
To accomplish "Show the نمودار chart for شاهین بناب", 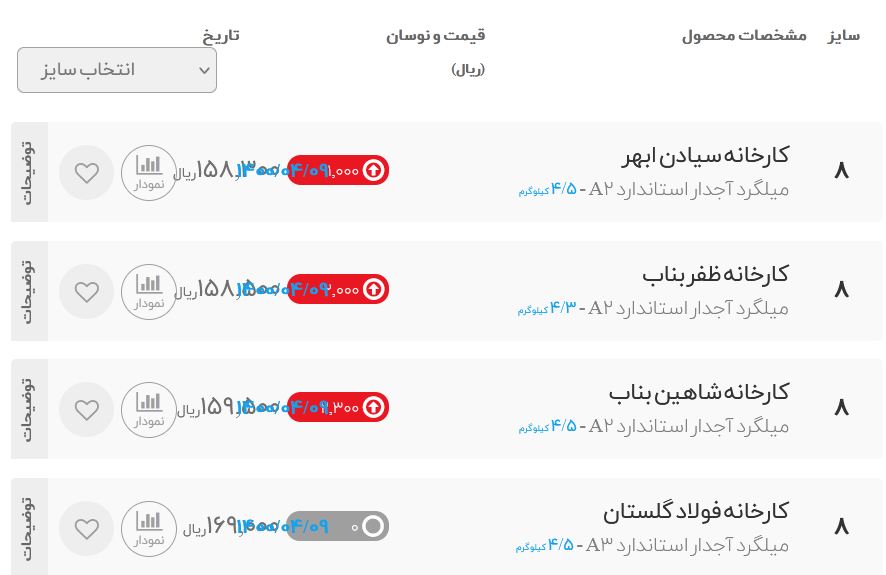I will pos(149,409).
